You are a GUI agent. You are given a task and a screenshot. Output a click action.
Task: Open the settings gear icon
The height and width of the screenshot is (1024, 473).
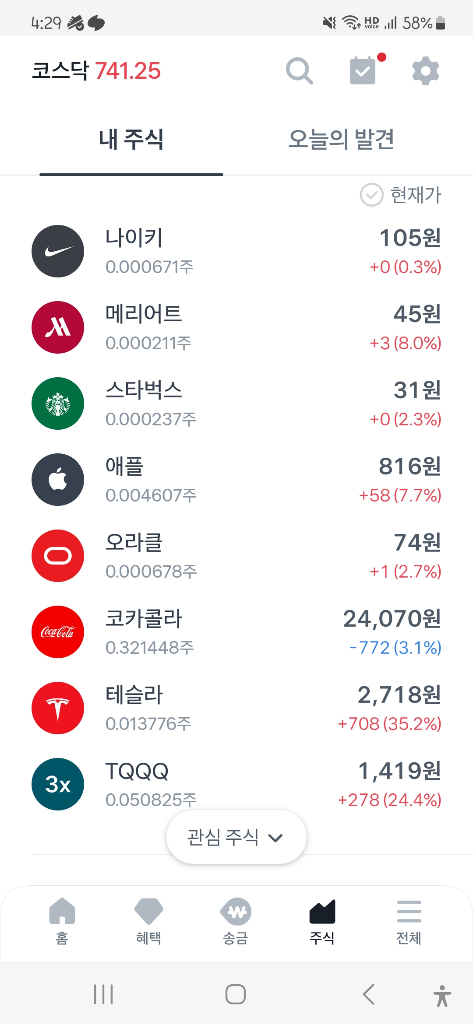point(426,71)
